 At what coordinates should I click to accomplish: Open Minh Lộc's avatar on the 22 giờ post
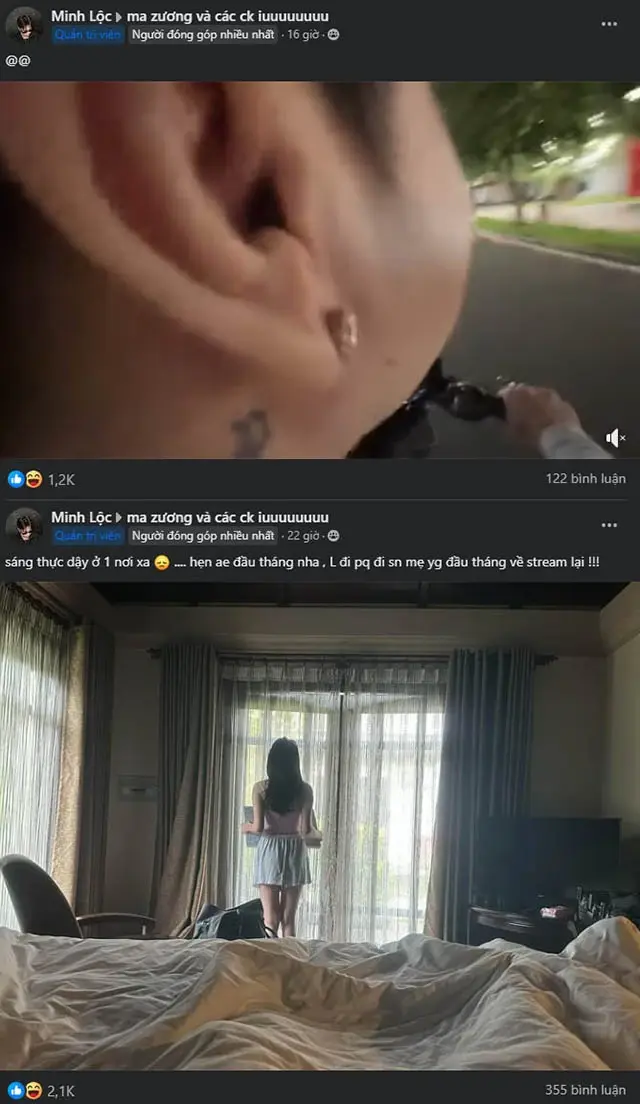coord(24,526)
